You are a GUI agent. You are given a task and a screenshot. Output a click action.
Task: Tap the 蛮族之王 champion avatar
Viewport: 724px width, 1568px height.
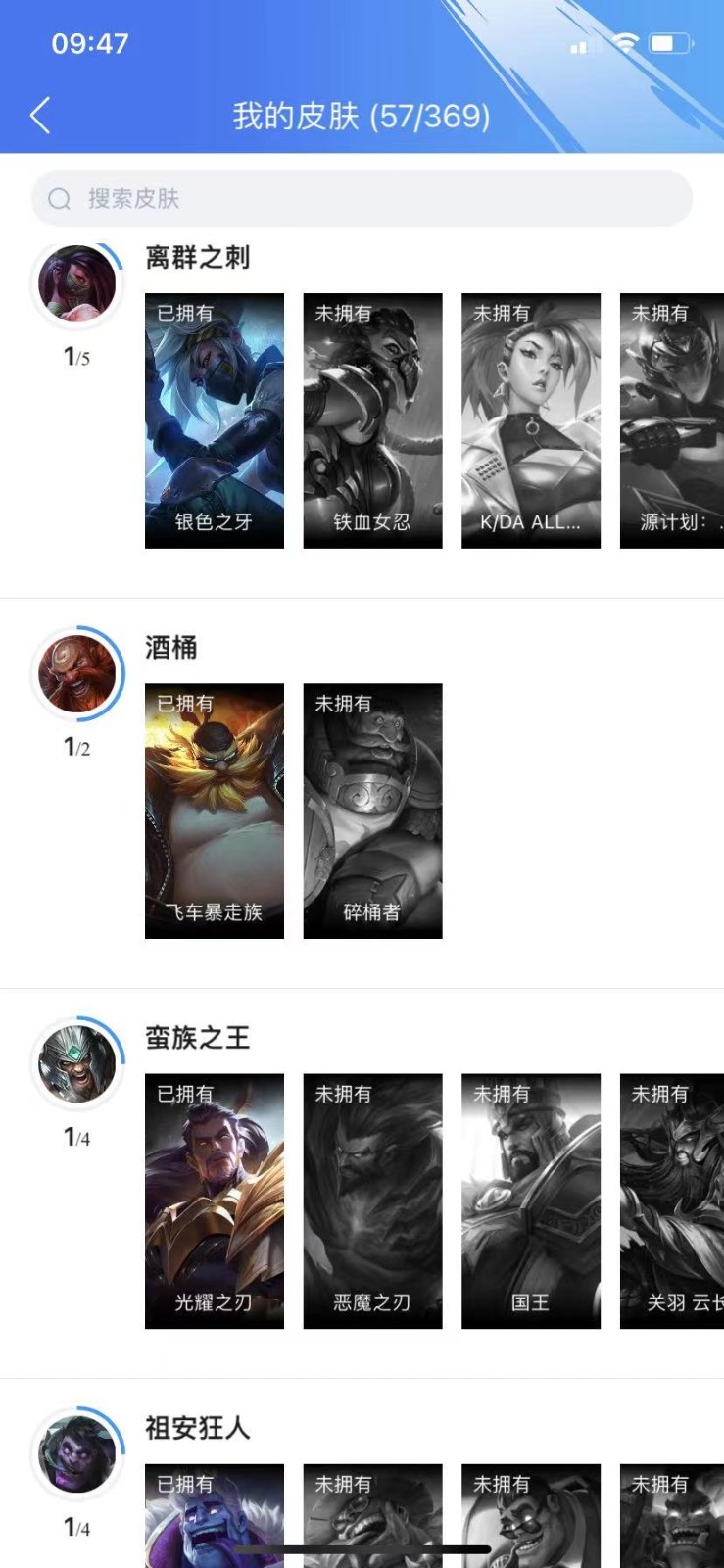coord(76,1063)
